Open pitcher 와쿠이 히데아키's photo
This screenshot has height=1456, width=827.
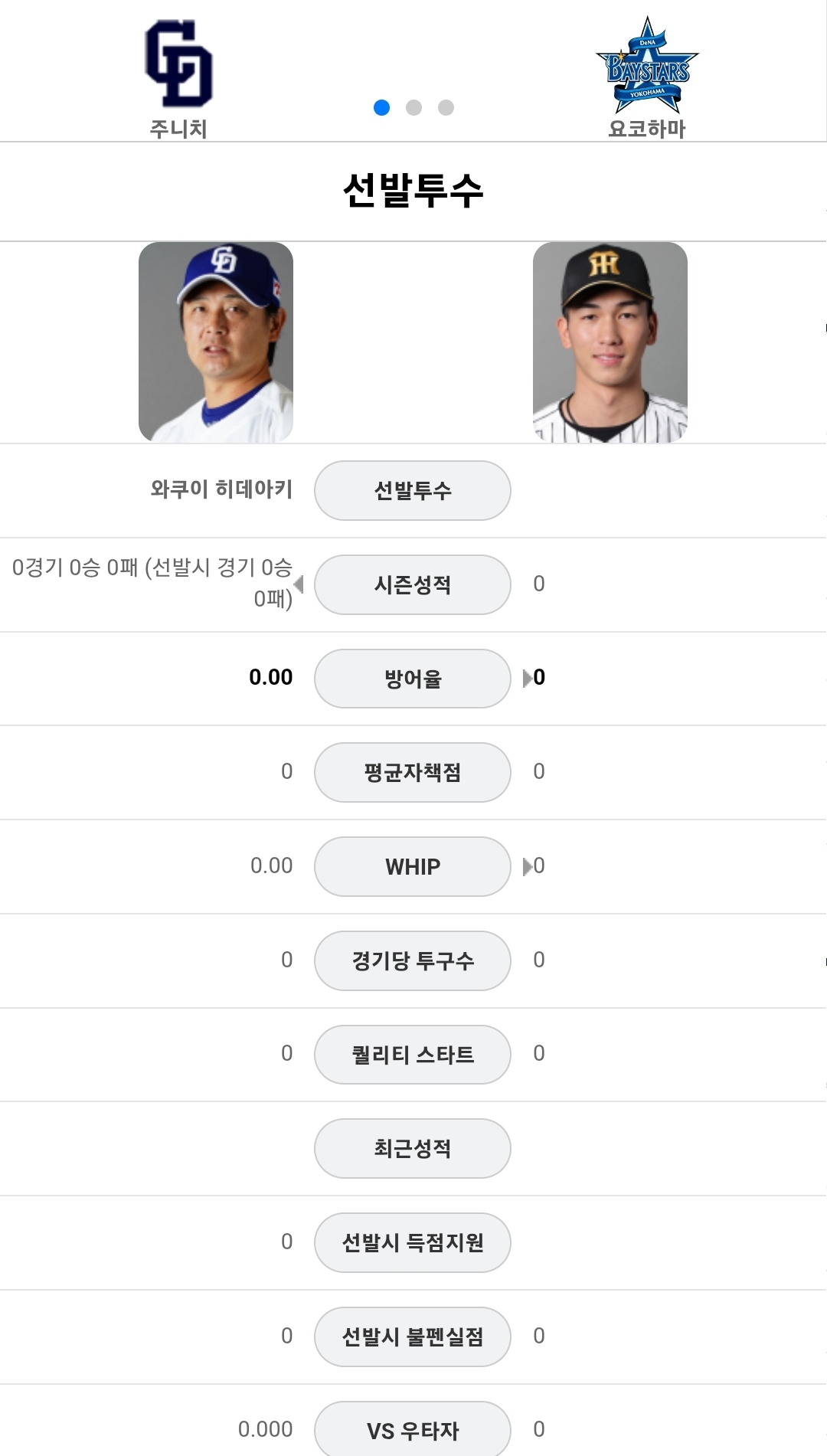(x=216, y=342)
